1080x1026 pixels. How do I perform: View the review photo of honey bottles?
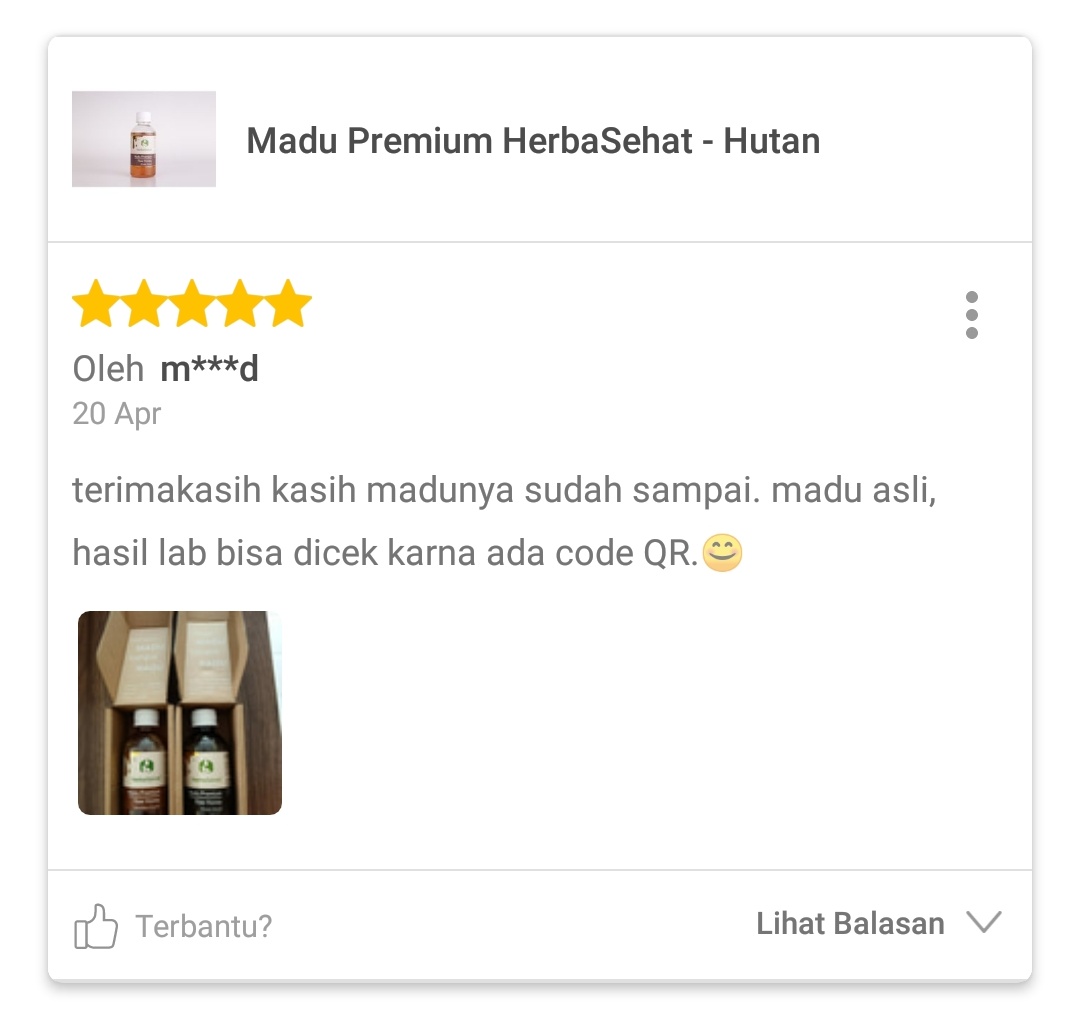[x=180, y=712]
